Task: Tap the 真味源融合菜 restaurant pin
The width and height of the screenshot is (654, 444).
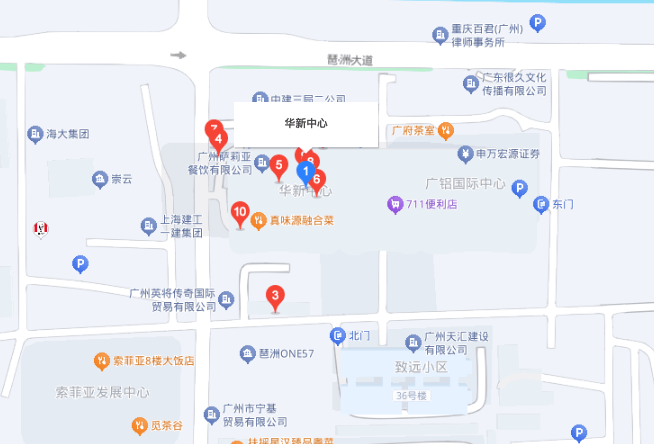Action: pos(259,220)
